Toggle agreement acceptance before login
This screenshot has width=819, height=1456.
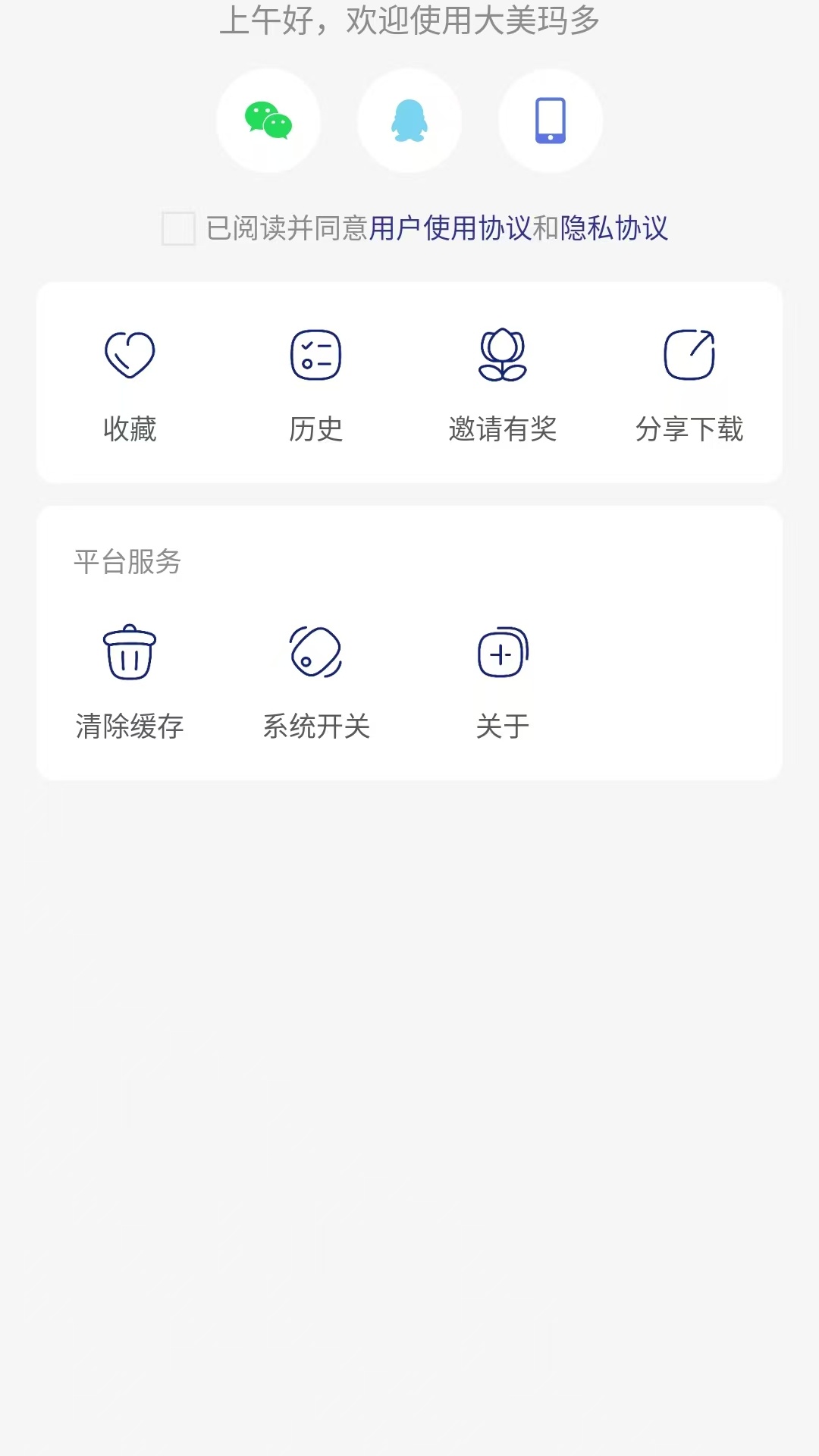(x=179, y=228)
